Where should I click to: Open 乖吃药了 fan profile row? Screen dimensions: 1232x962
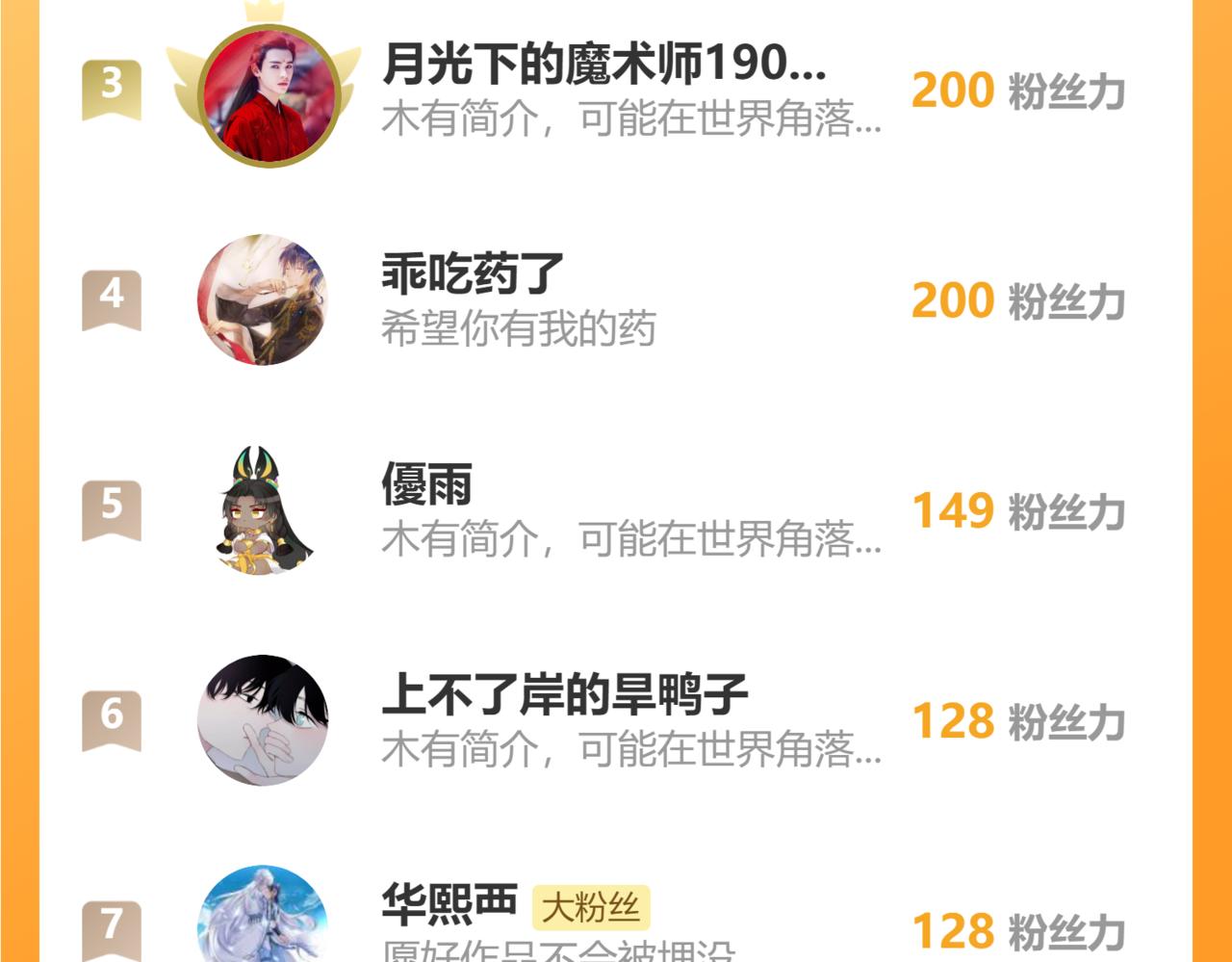616,300
